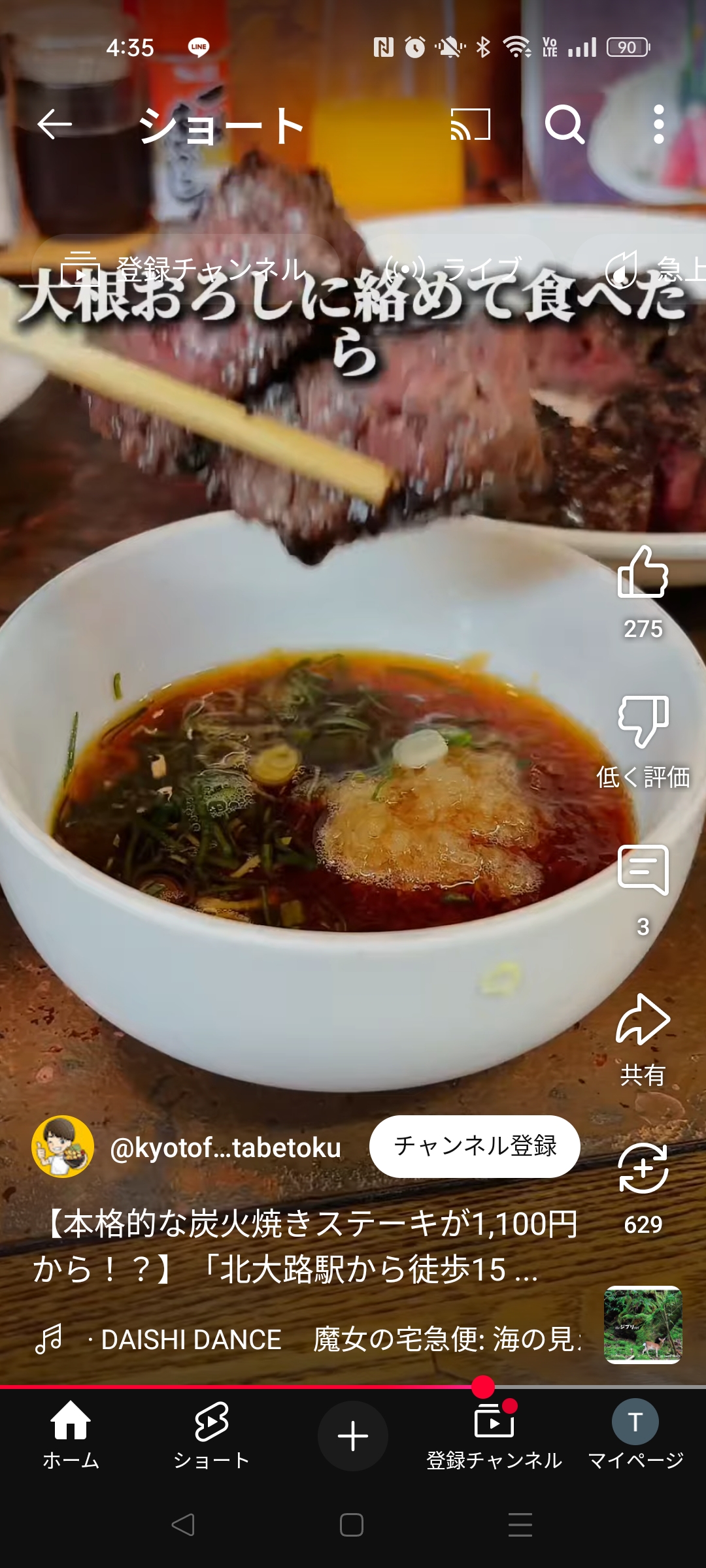Select the 登録チャンネル chip
The width and height of the screenshot is (706, 1568).
pyautogui.click(x=184, y=269)
